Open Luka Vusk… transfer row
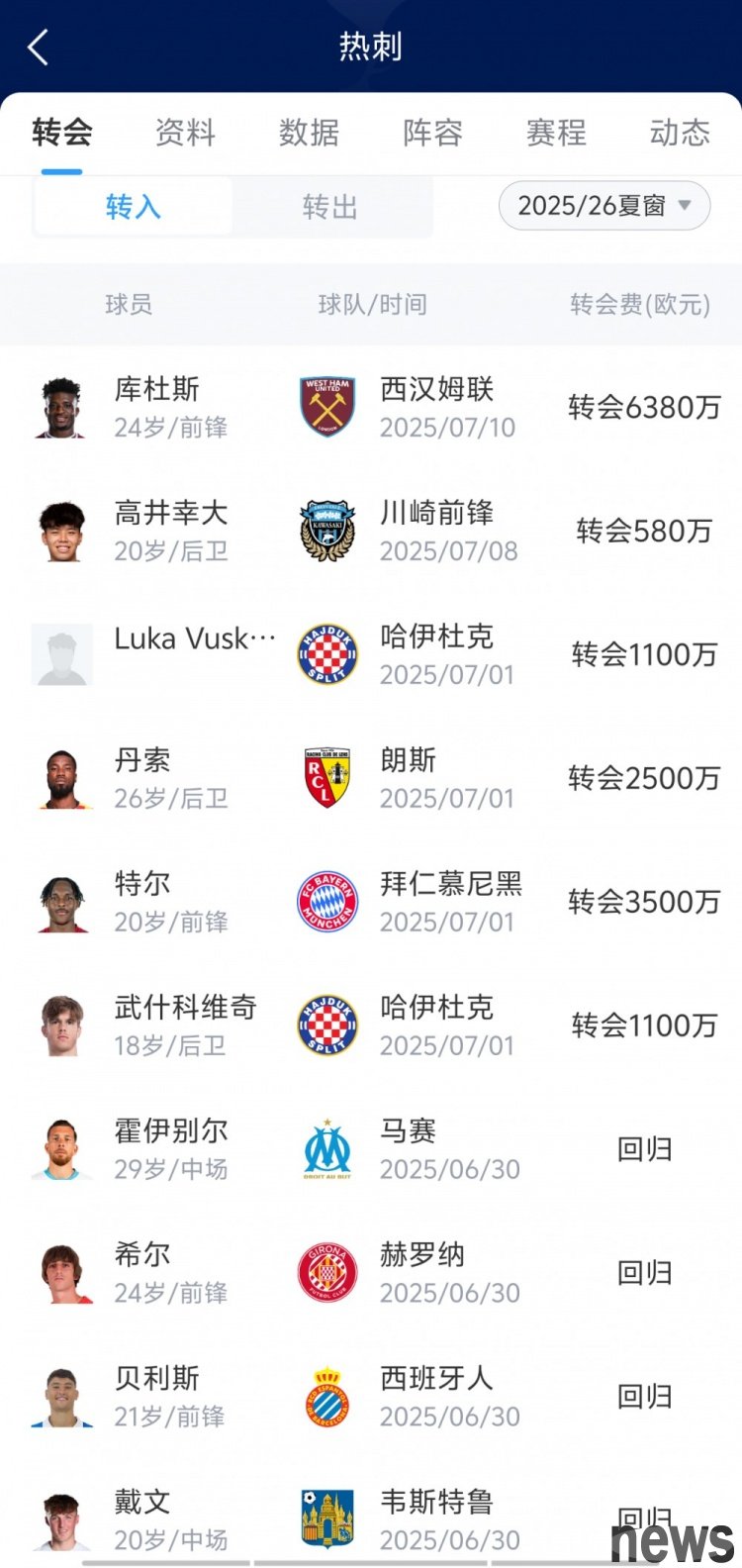This screenshot has height=1568, width=742. [371, 654]
